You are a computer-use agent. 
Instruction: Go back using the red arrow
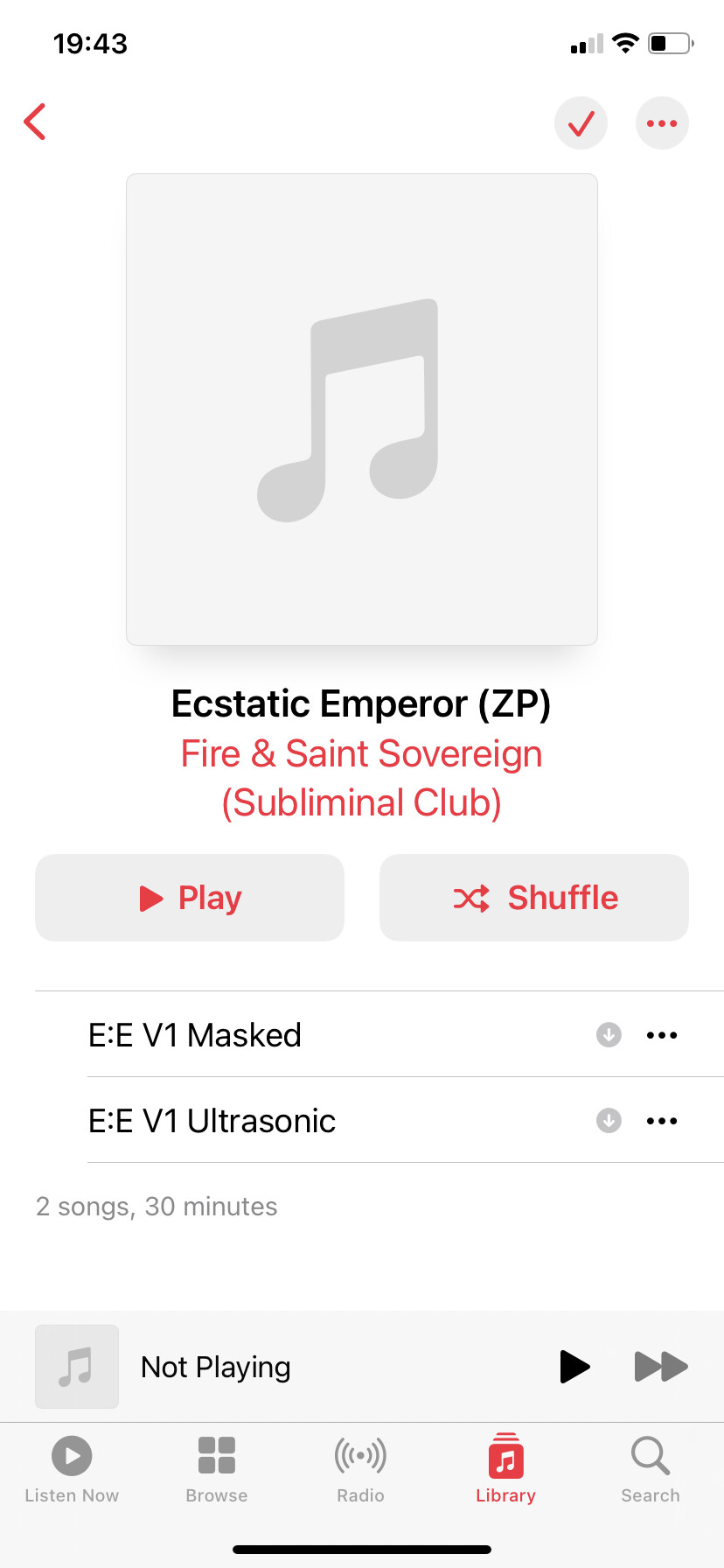(35, 122)
